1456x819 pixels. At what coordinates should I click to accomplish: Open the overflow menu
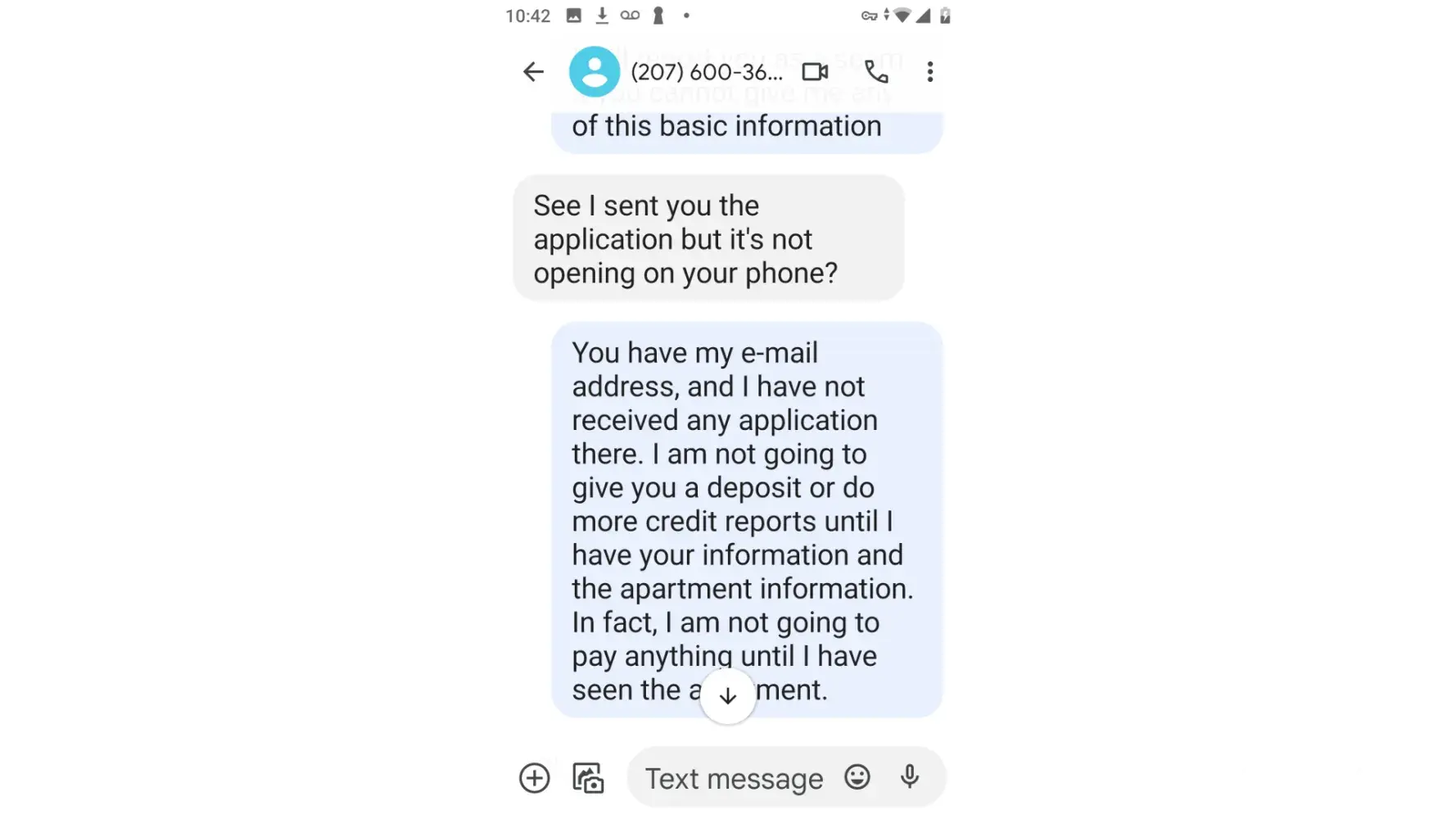pos(929,72)
